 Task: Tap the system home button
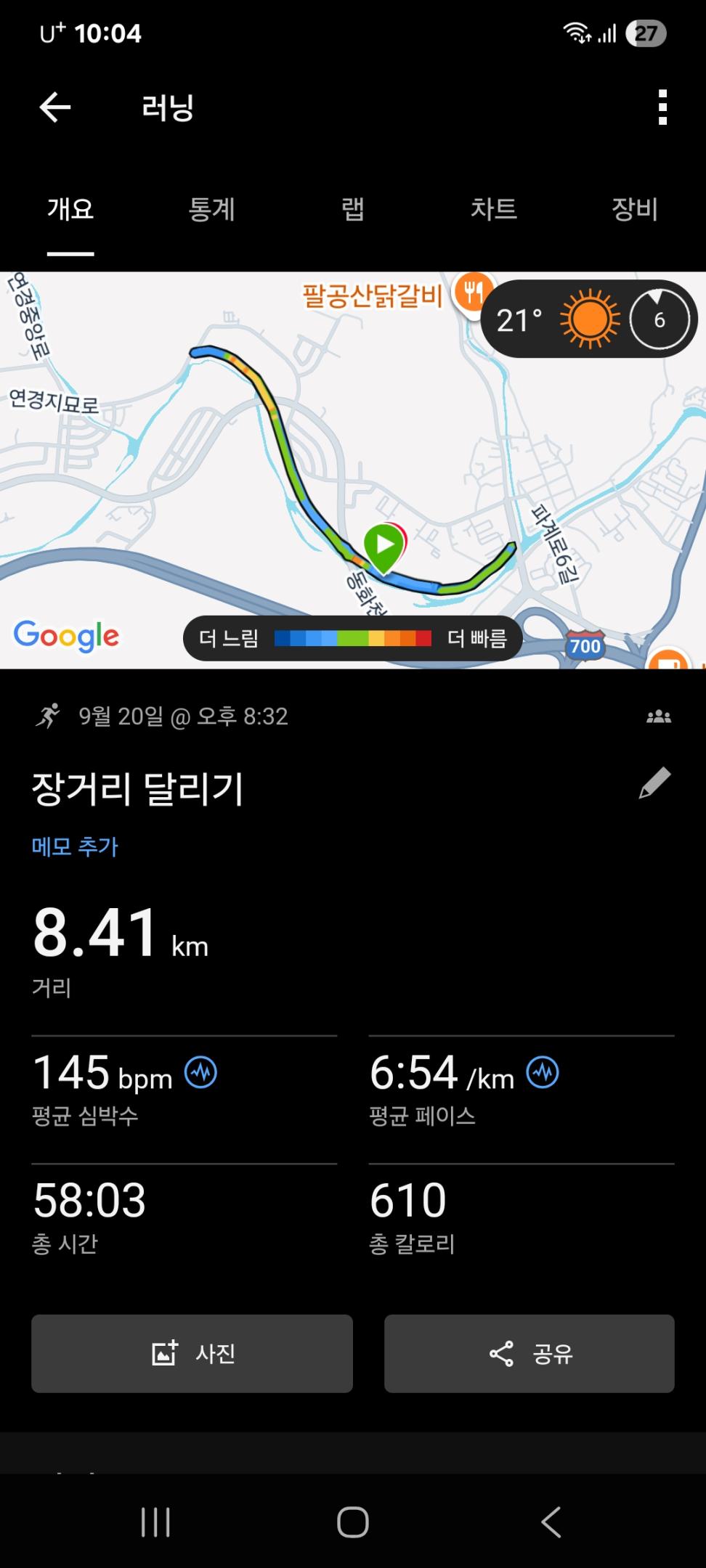click(x=353, y=1522)
